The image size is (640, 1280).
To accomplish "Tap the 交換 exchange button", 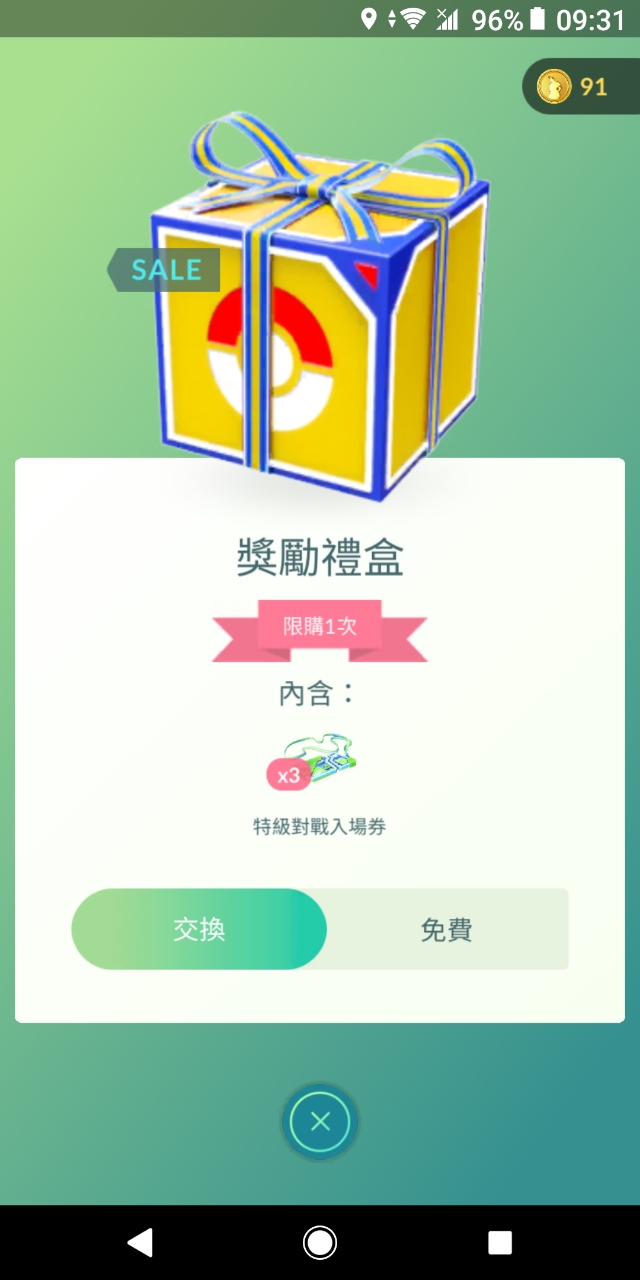I will (199, 929).
